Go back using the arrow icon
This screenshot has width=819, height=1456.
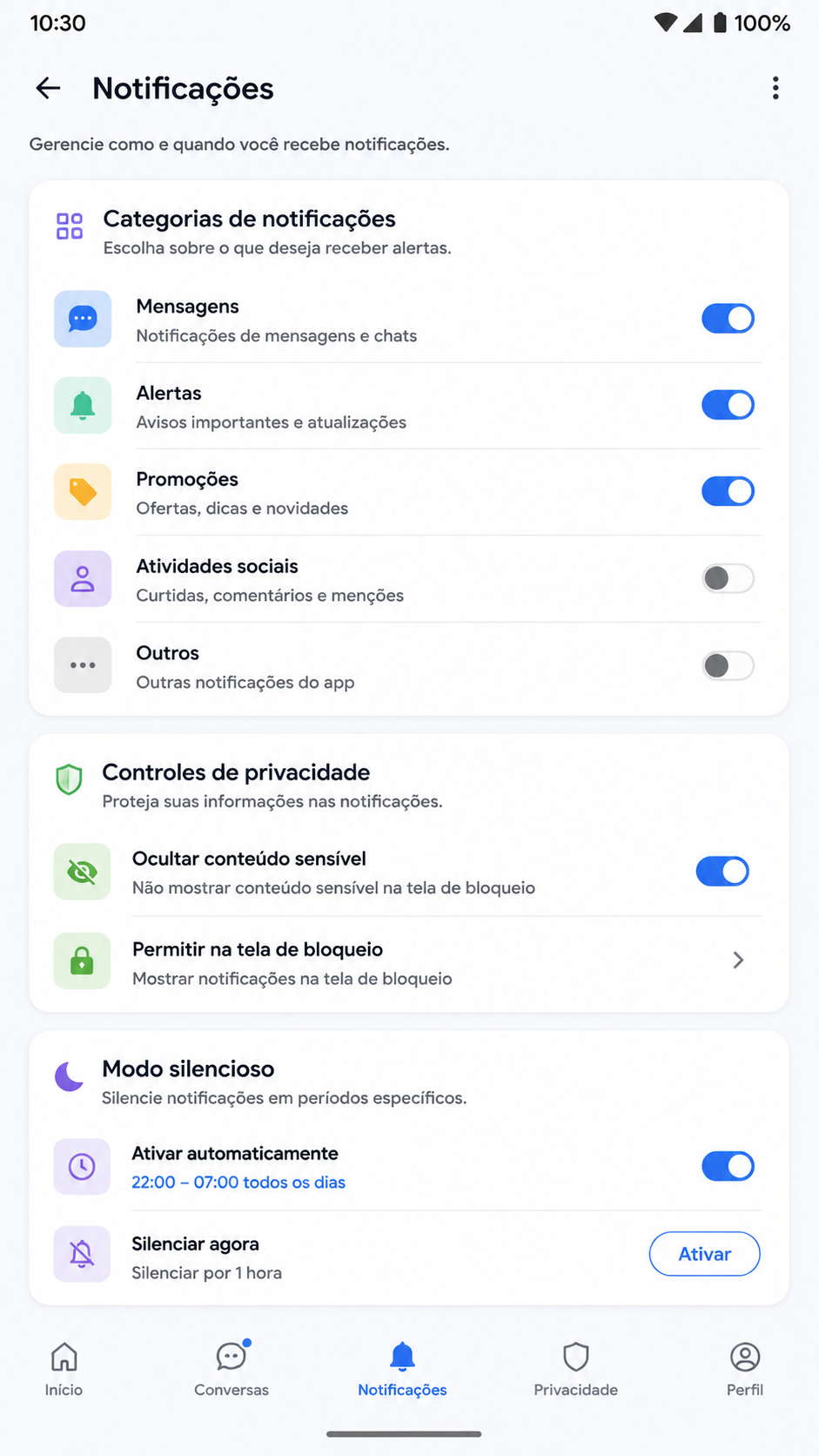48,88
